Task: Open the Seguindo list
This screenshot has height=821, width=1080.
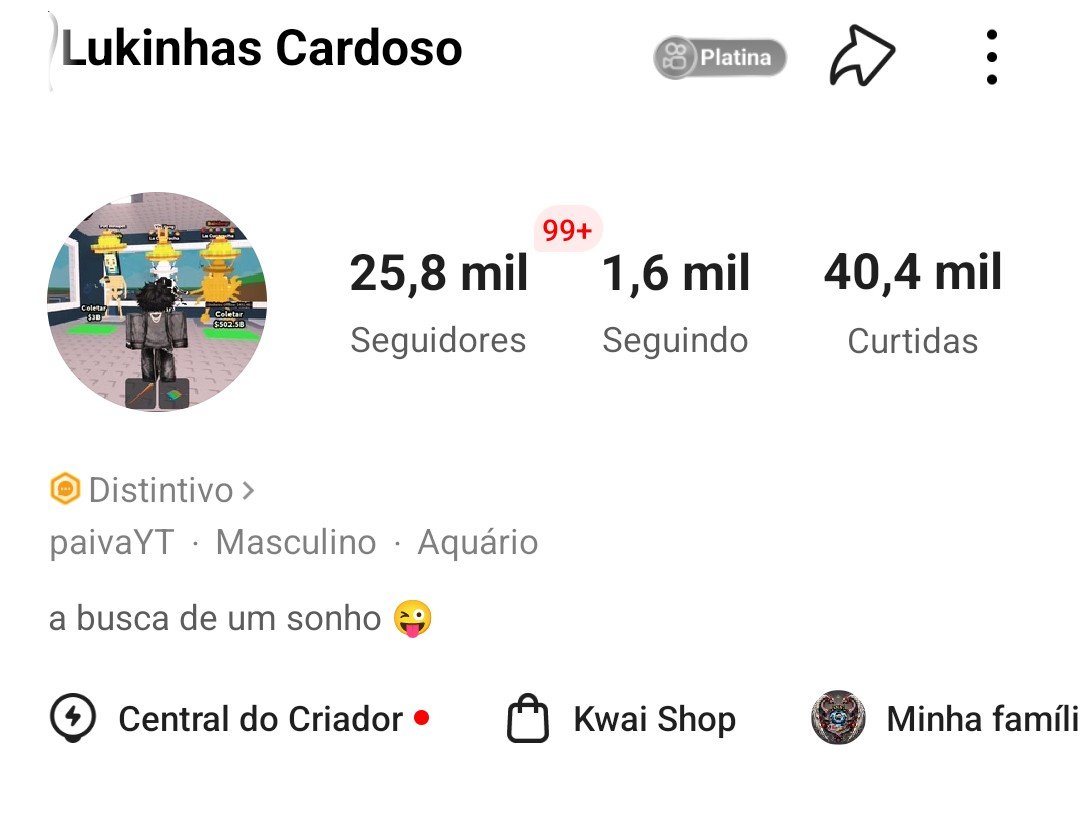Action: [675, 300]
